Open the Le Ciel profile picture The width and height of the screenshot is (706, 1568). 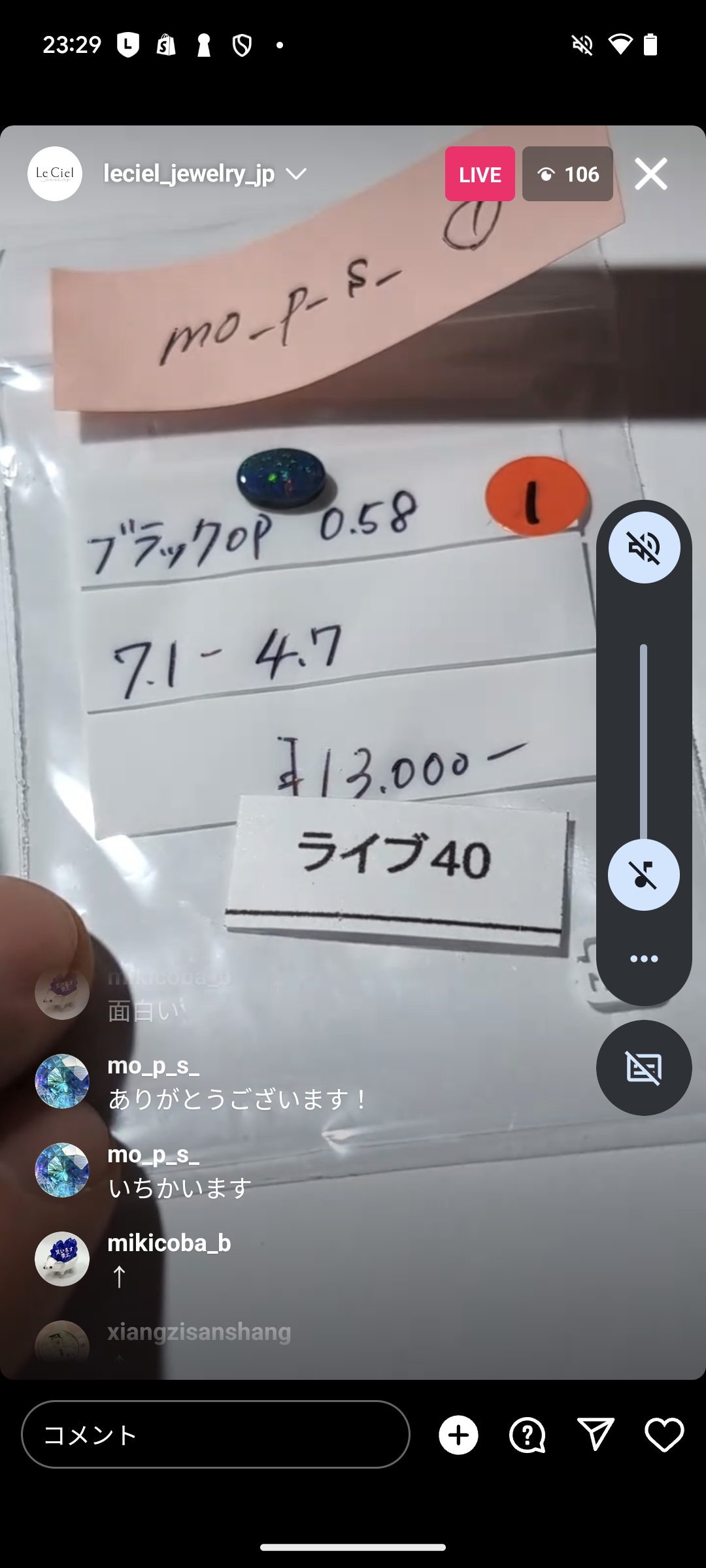(55, 174)
